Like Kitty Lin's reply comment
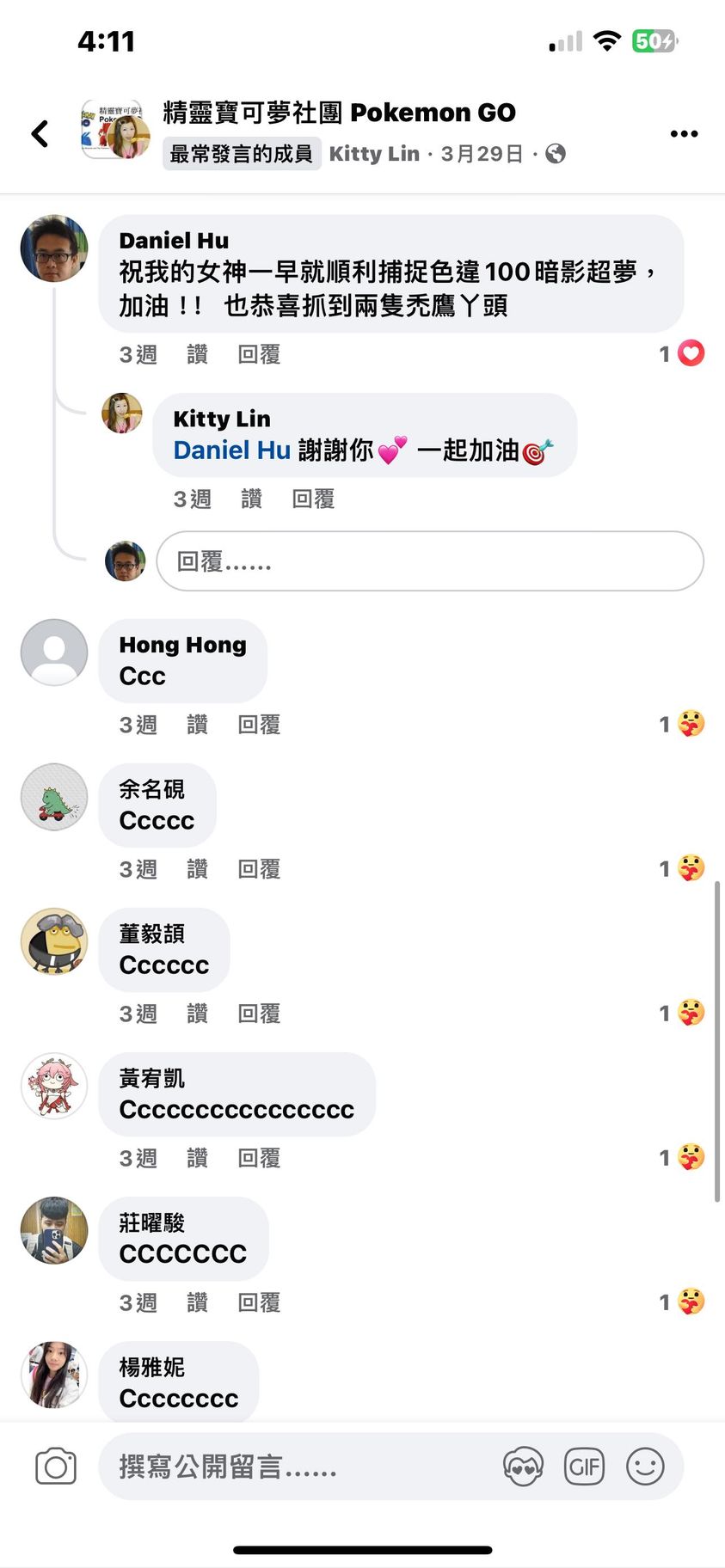Screen dimensions: 725x1568 click(x=251, y=499)
